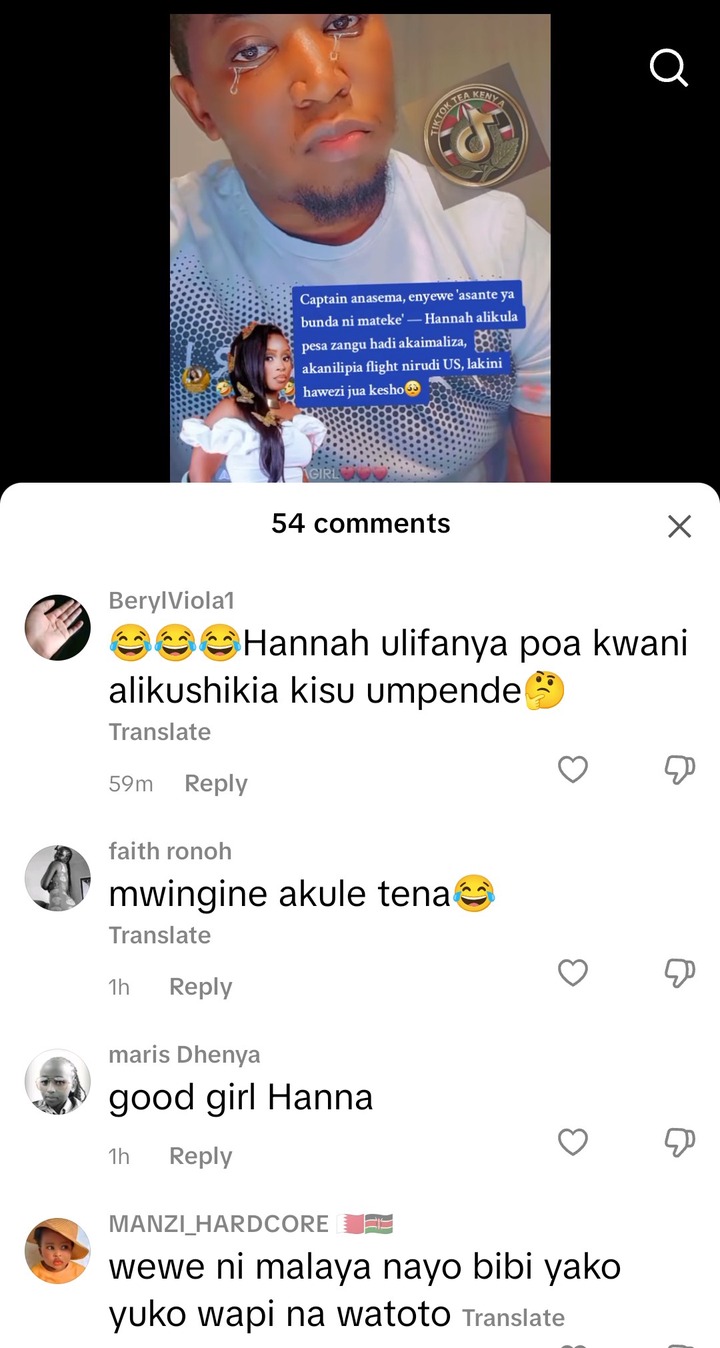
Task: Dislike maris Dhenya's comment
Action: 680,1141
